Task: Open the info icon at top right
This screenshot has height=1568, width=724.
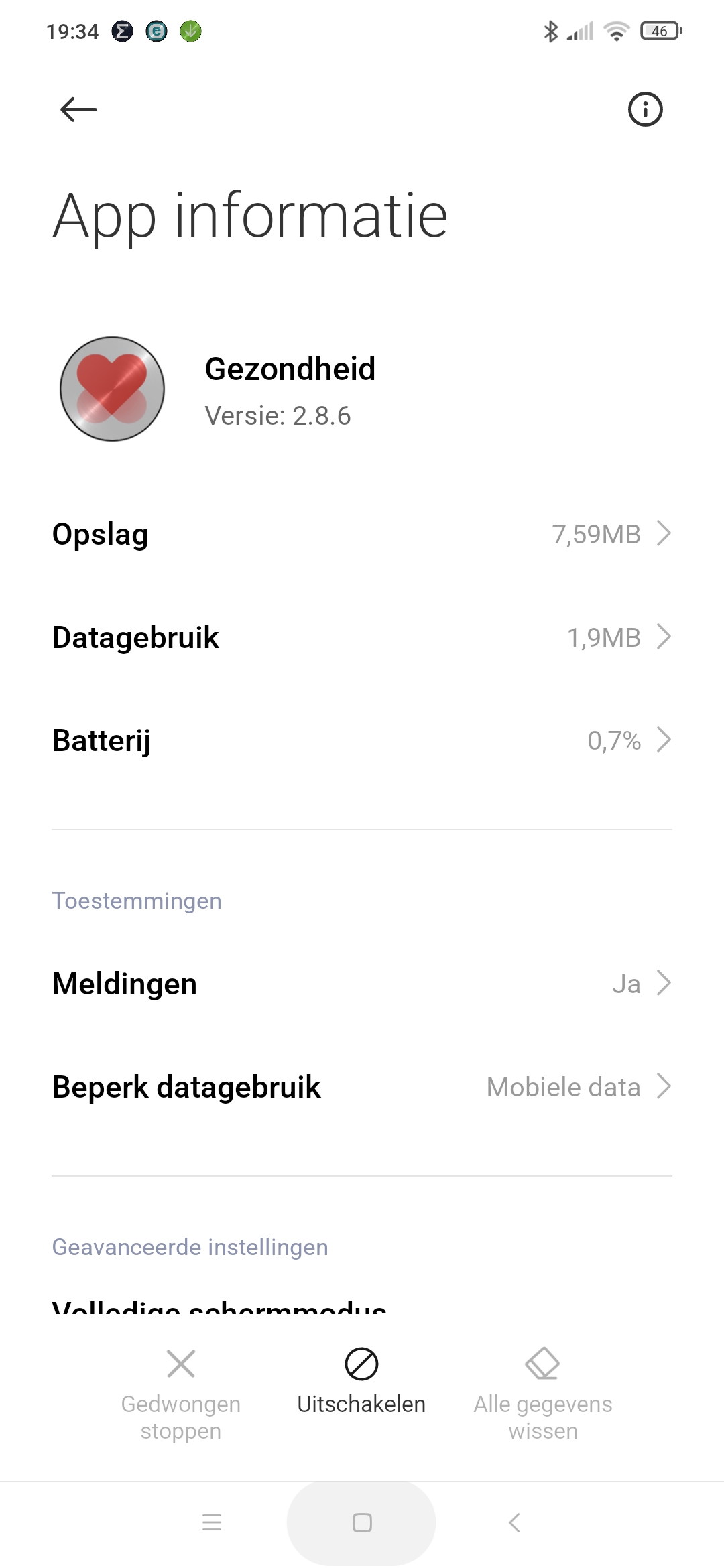Action: (x=645, y=109)
